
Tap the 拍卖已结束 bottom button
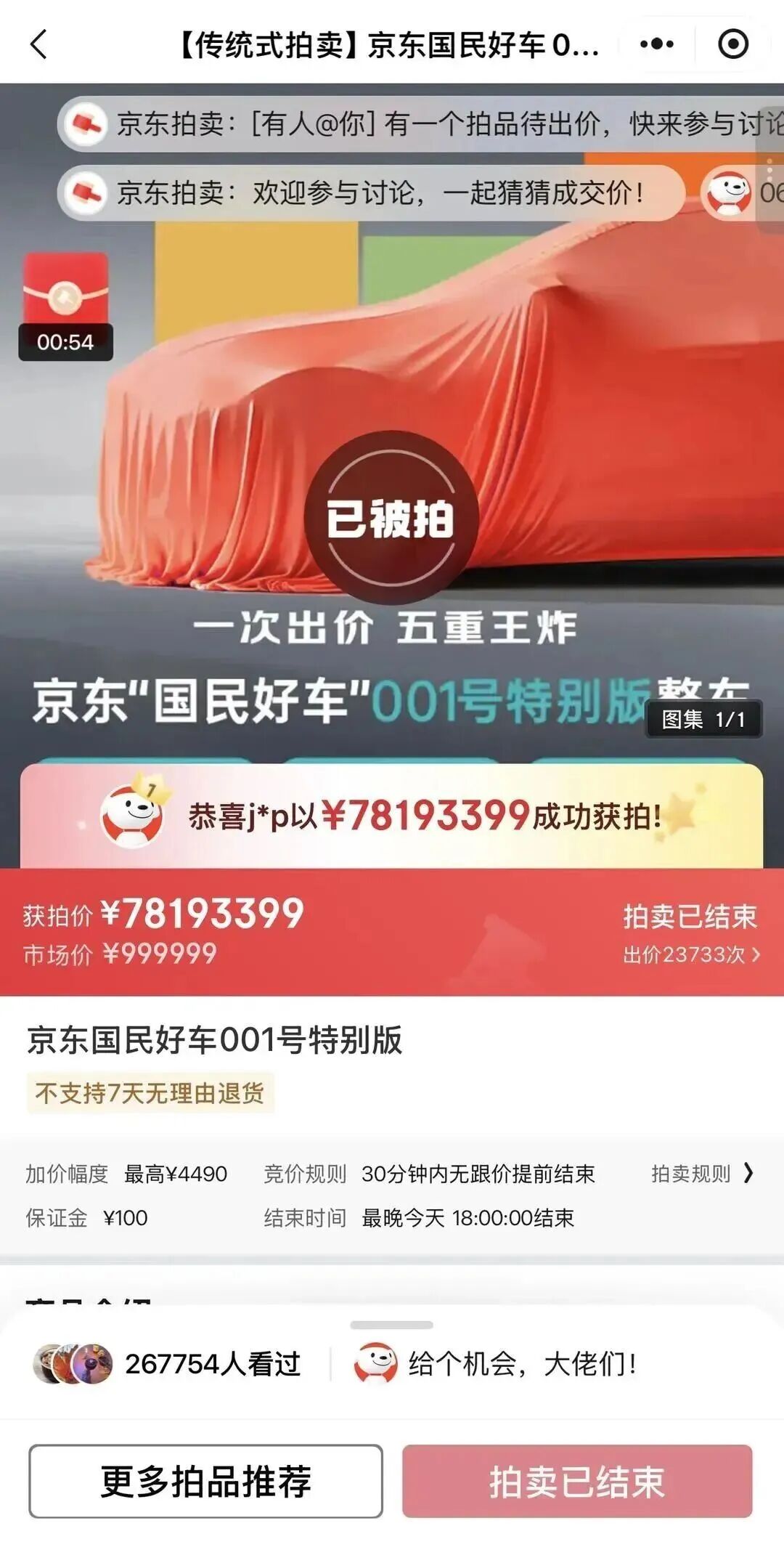(577, 1481)
